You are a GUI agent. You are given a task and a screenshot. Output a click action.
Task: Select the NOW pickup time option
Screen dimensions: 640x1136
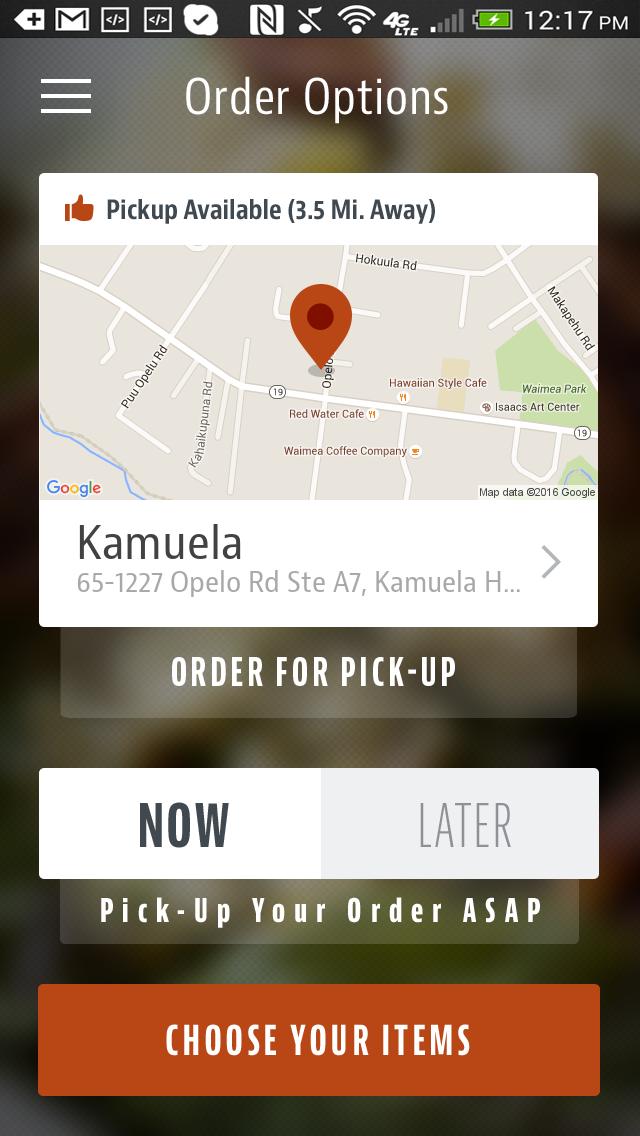click(x=181, y=824)
